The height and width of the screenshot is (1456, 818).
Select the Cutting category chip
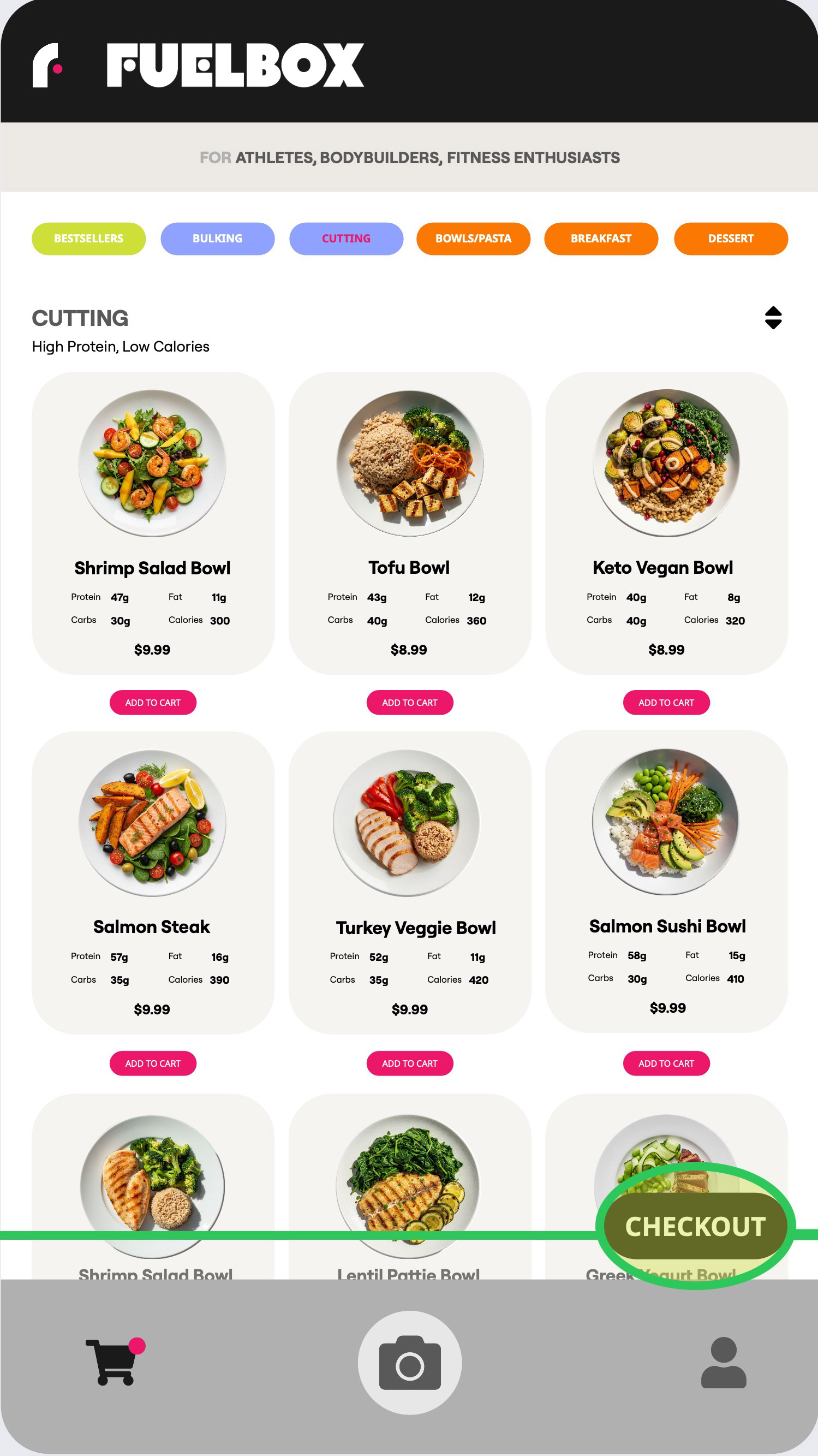point(346,239)
